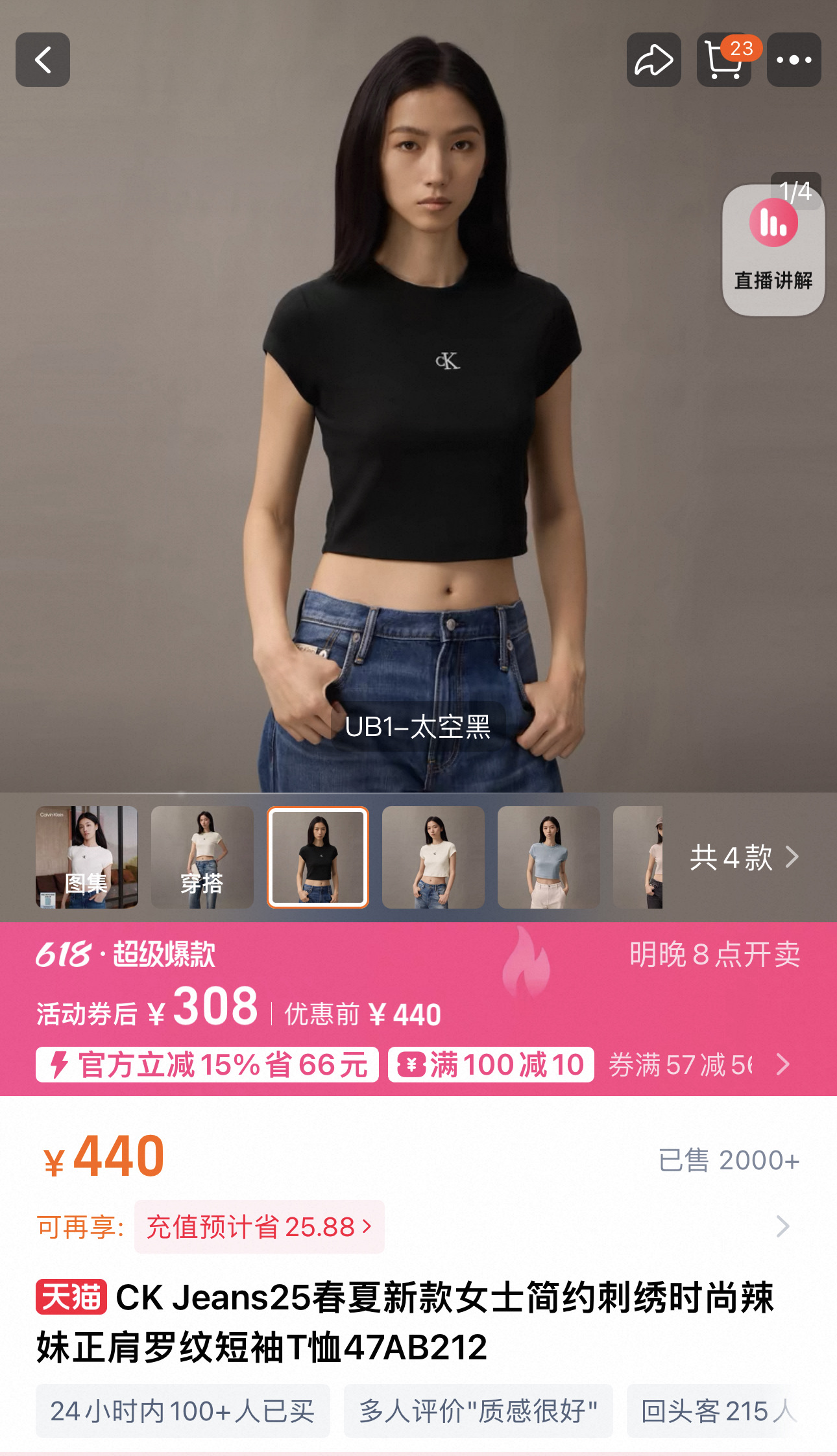This screenshot has height=1456, width=837.
Task: Select the light blue T-shirt variant thumbnail
Action: click(549, 857)
